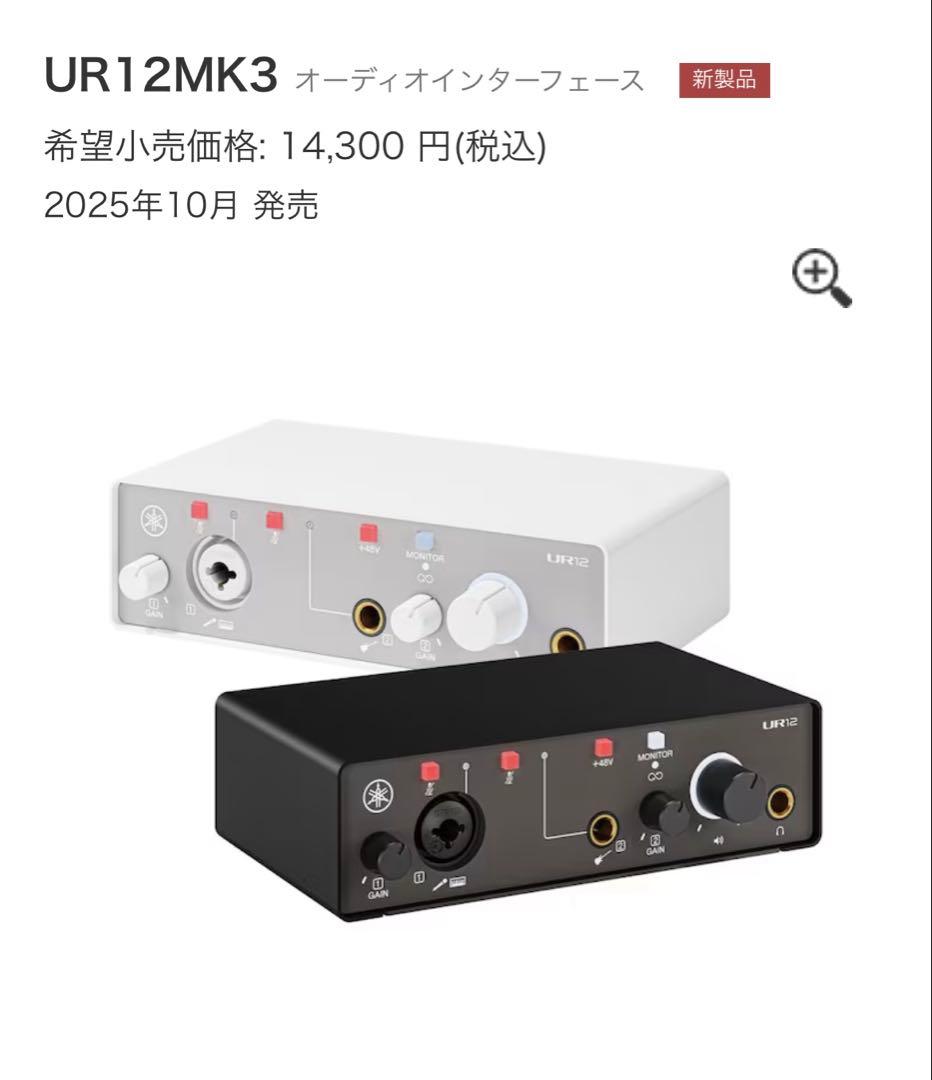Screen dimensions: 932x1080
Task: Click the microphone symbol below the combo input
Action: pyautogui.click(x=442, y=884)
